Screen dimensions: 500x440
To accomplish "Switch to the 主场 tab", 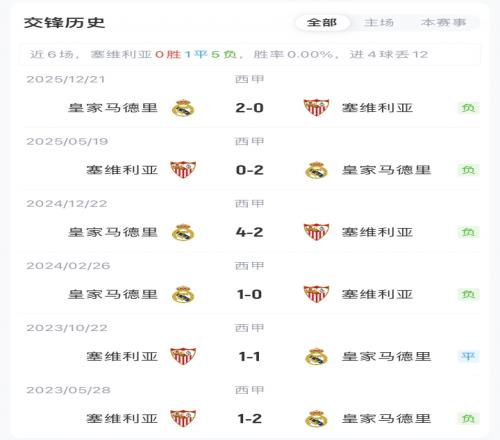I will (x=379, y=23).
